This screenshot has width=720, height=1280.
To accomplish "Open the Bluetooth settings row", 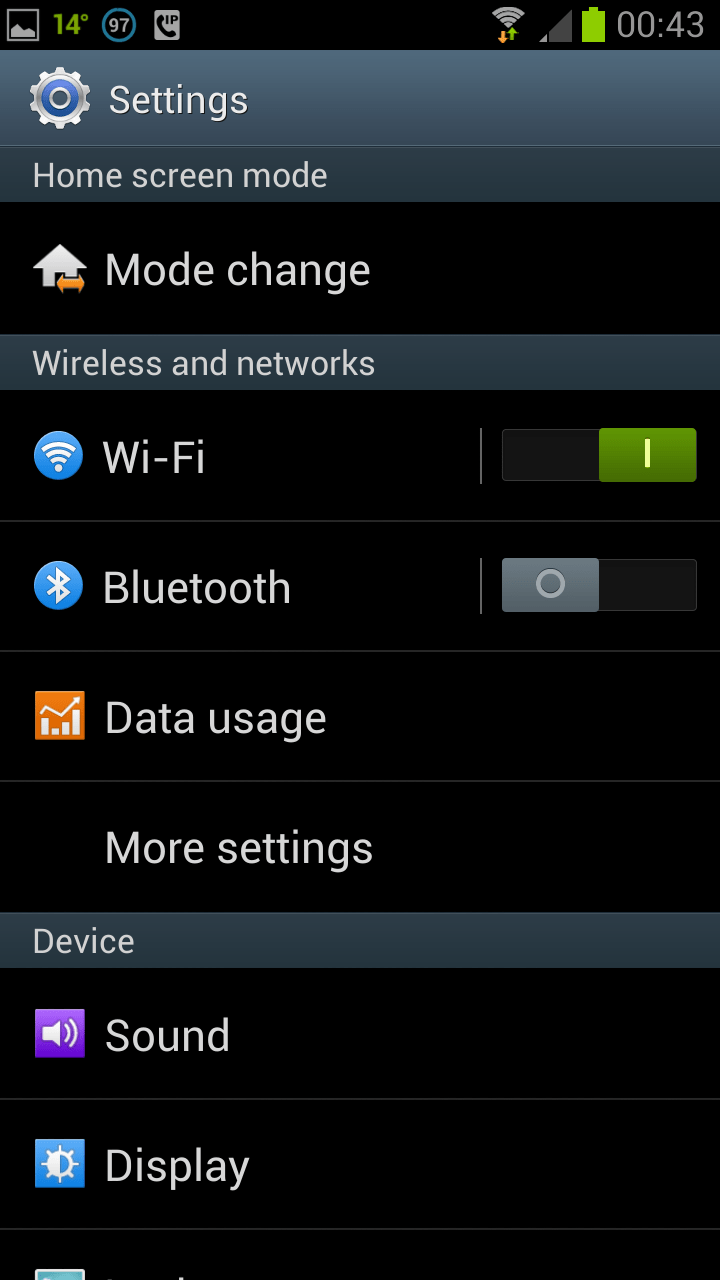I will click(x=240, y=587).
